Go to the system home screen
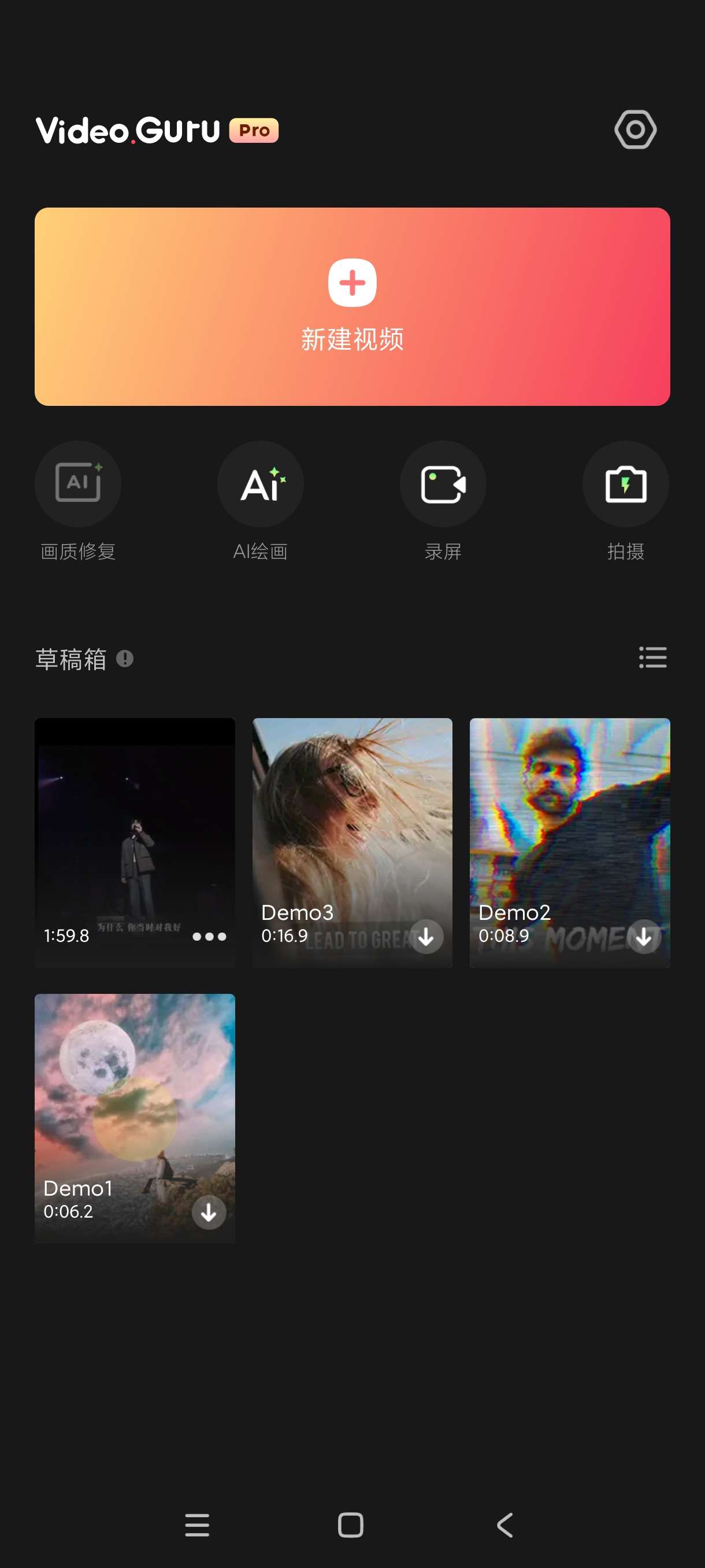 [x=350, y=1525]
